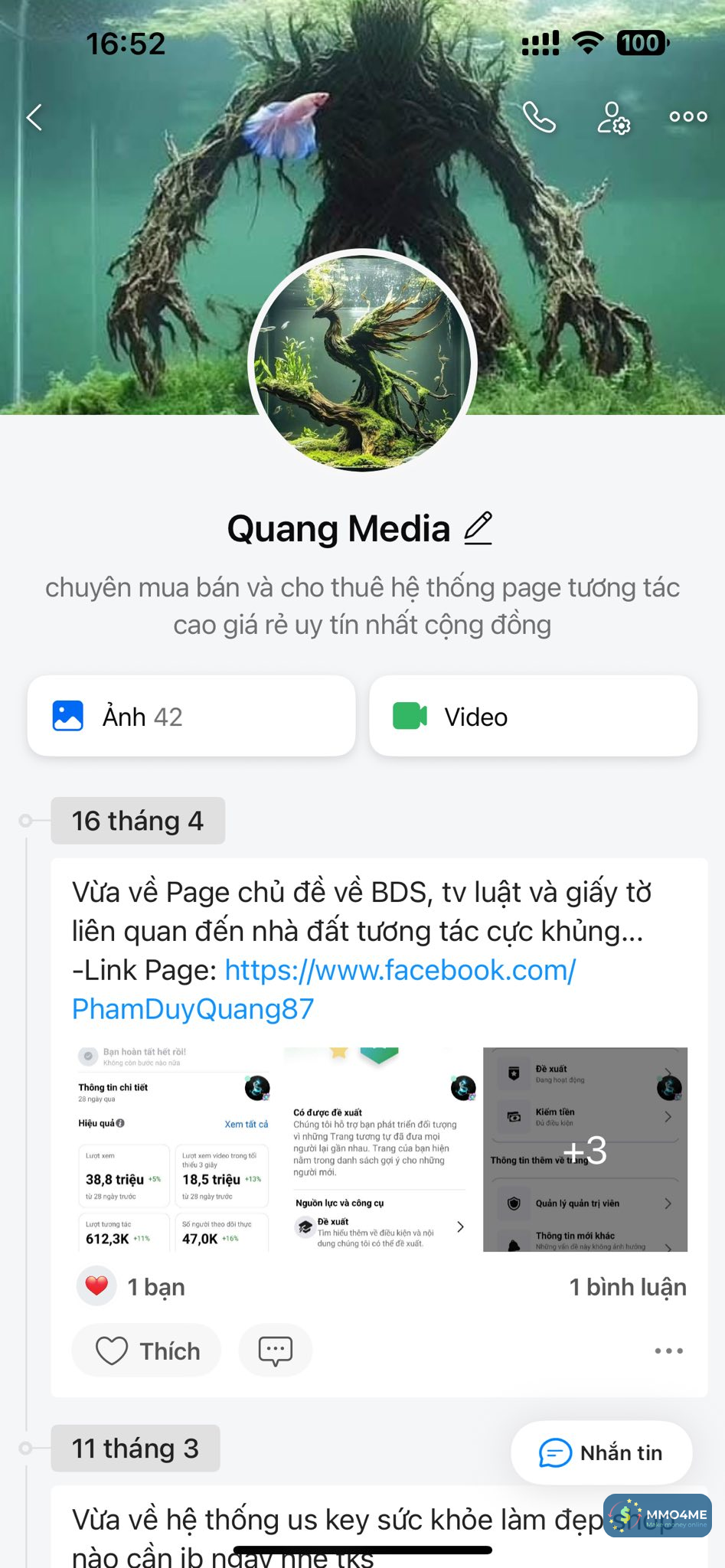
Task: Open more options for the 16 tháng 4 post
Action: click(x=668, y=1351)
